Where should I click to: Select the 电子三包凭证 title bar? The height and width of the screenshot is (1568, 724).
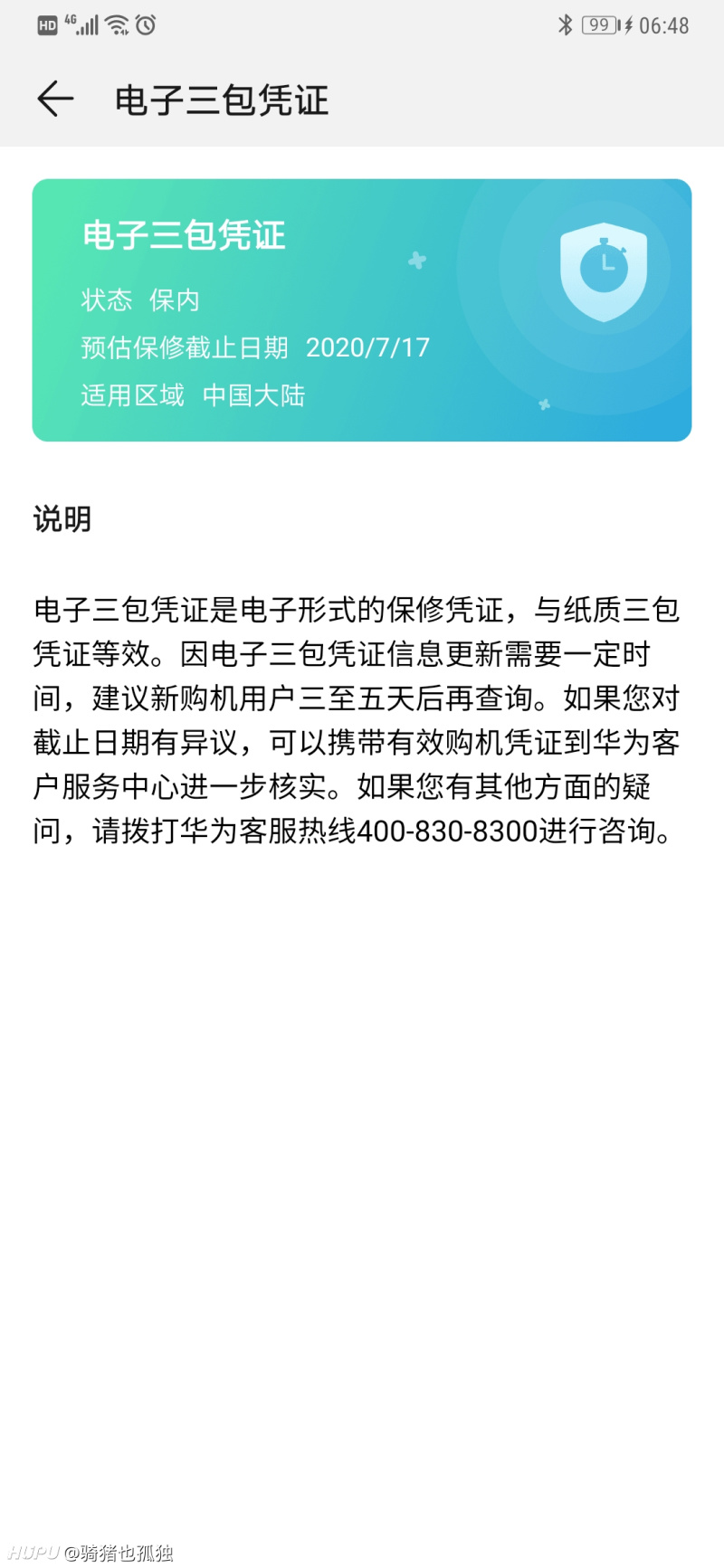222,100
